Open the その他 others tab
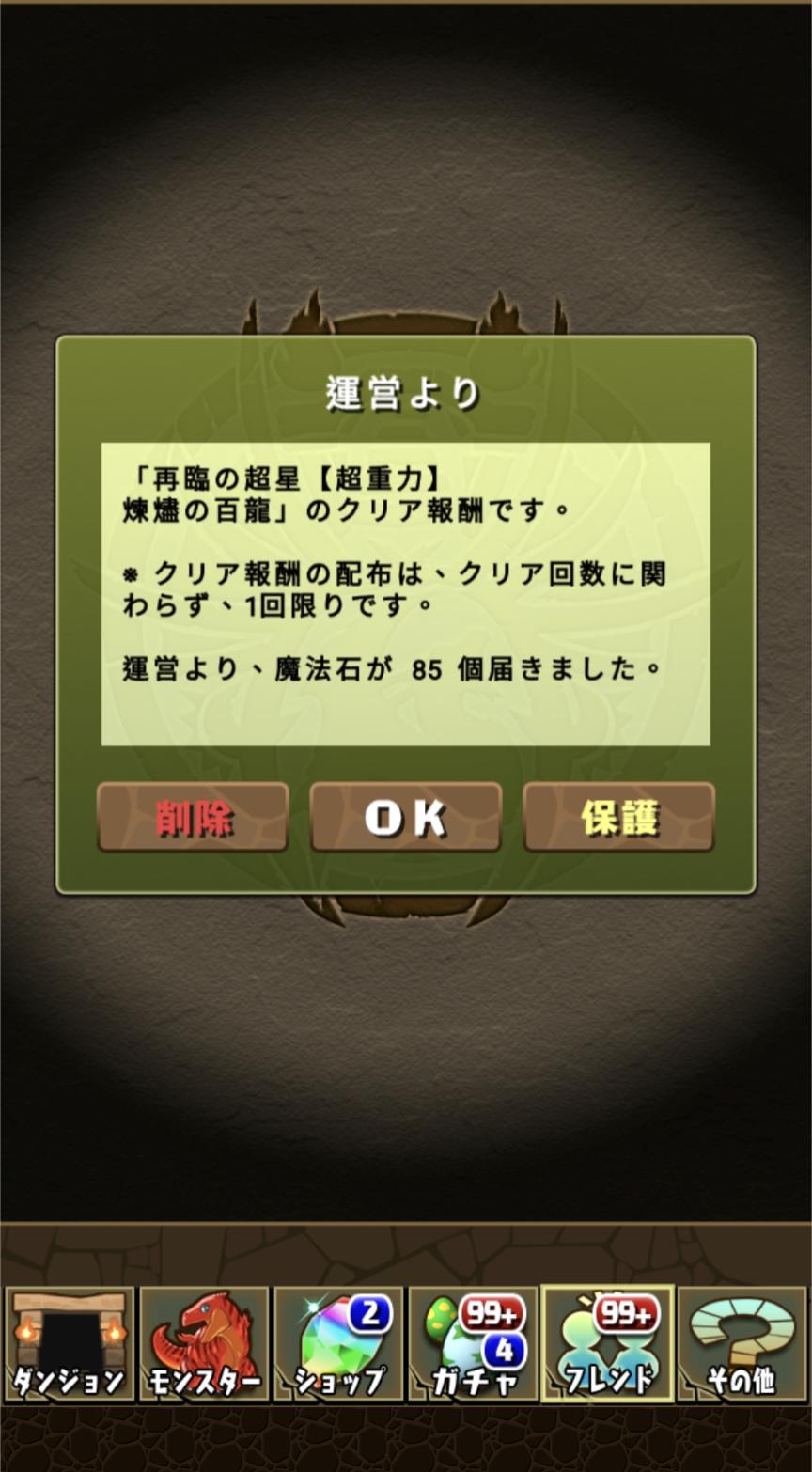Screen dimensions: 812x1472 coord(742,1344)
